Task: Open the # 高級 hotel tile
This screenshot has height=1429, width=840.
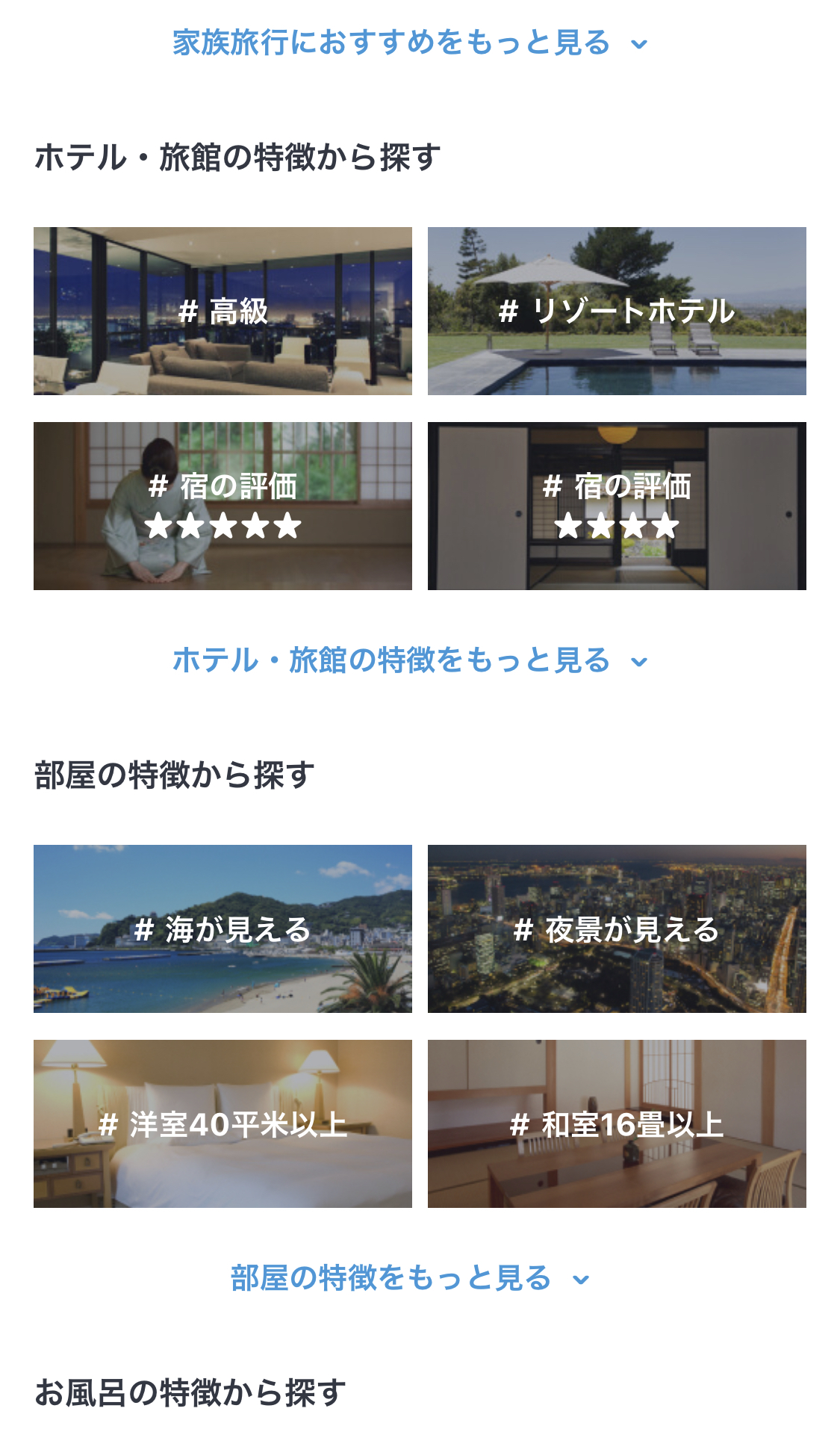Action: click(223, 311)
